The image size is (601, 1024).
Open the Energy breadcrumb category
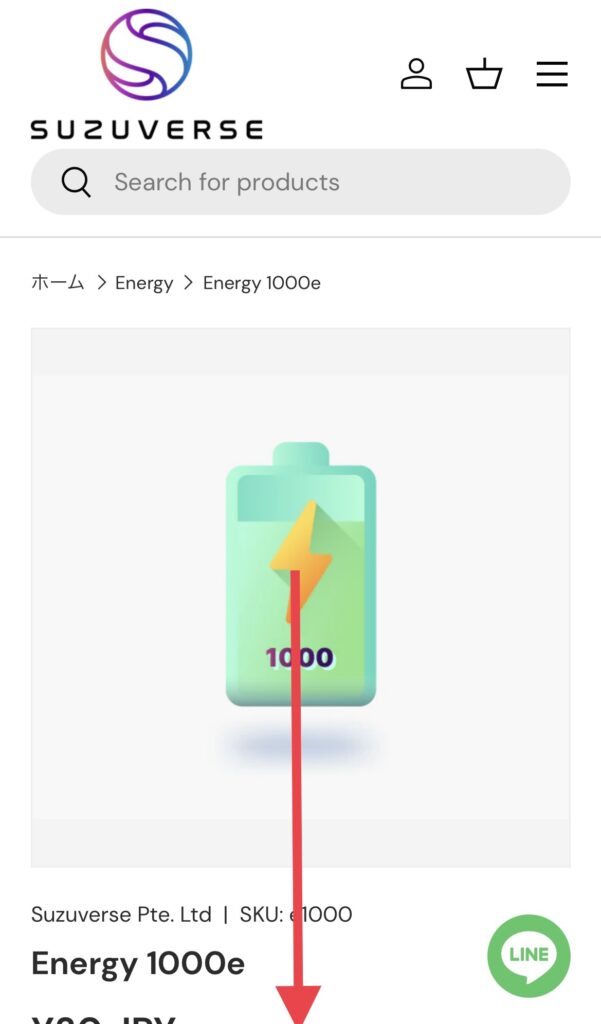(144, 283)
